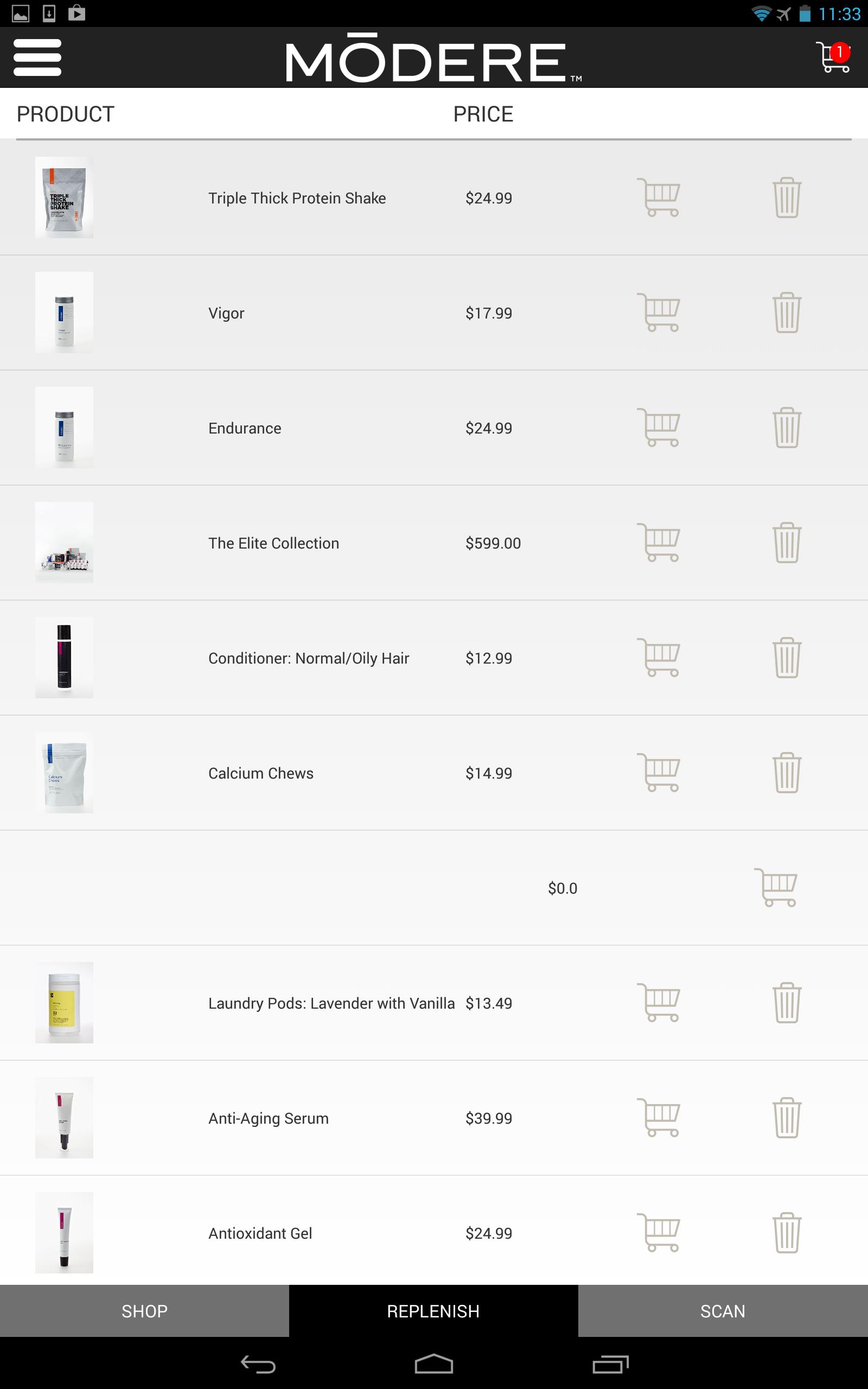This screenshot has width=868, height=1389.
Task: Add Endurance to the cart
Action: pyautogui.click(x=659, y=428)
